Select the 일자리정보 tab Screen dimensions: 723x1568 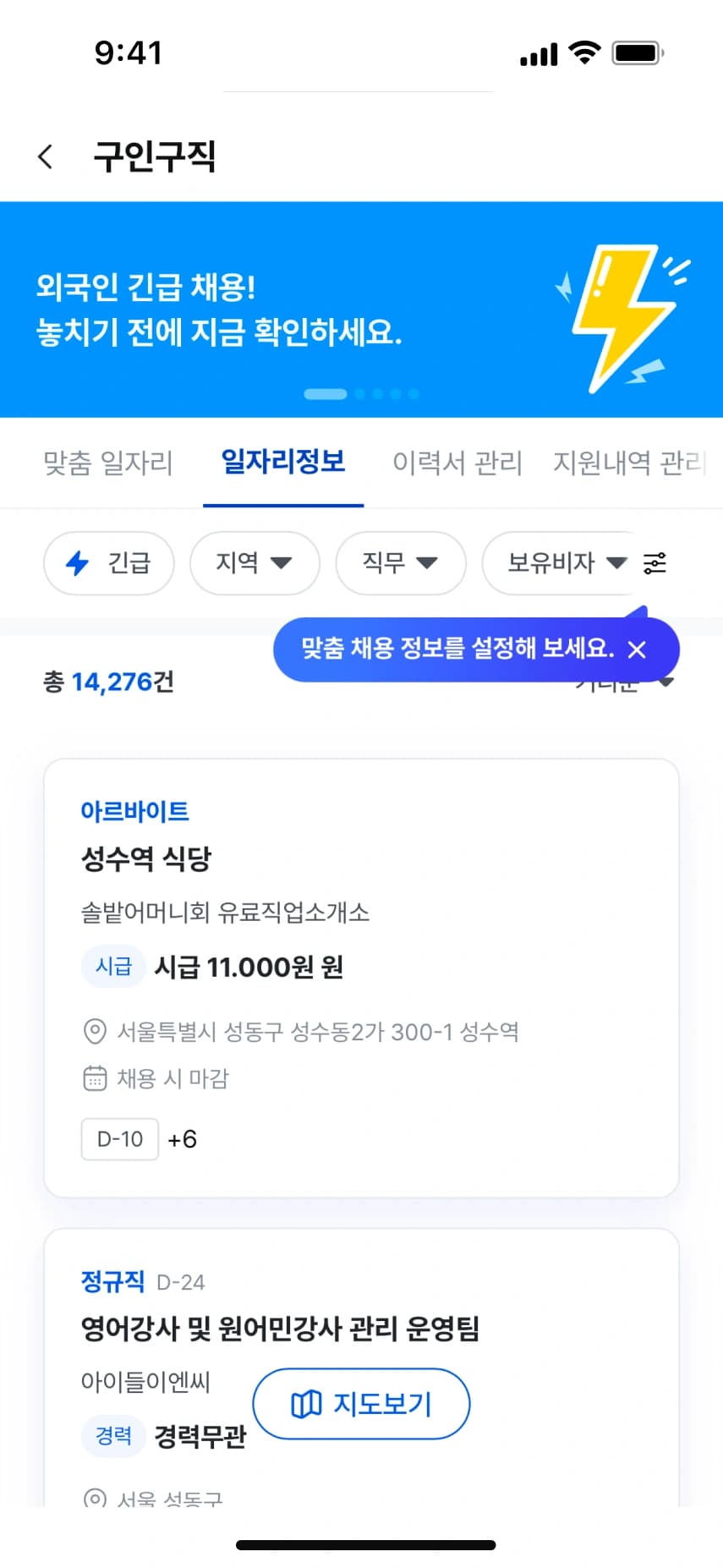[x=283, y=463]
